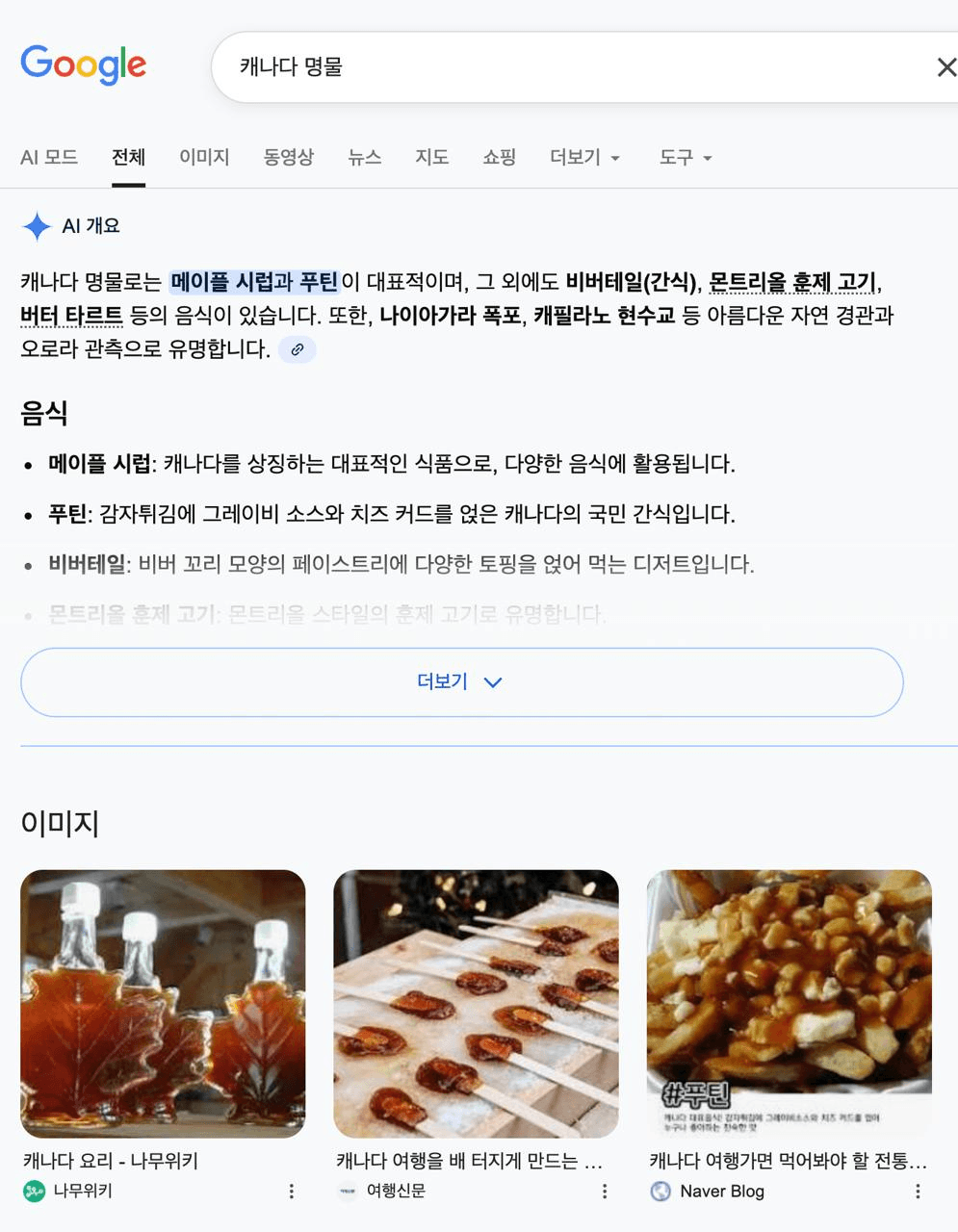Select the 쇼핑 tab
The image size is (958, 1232).
tap(499, 157)
